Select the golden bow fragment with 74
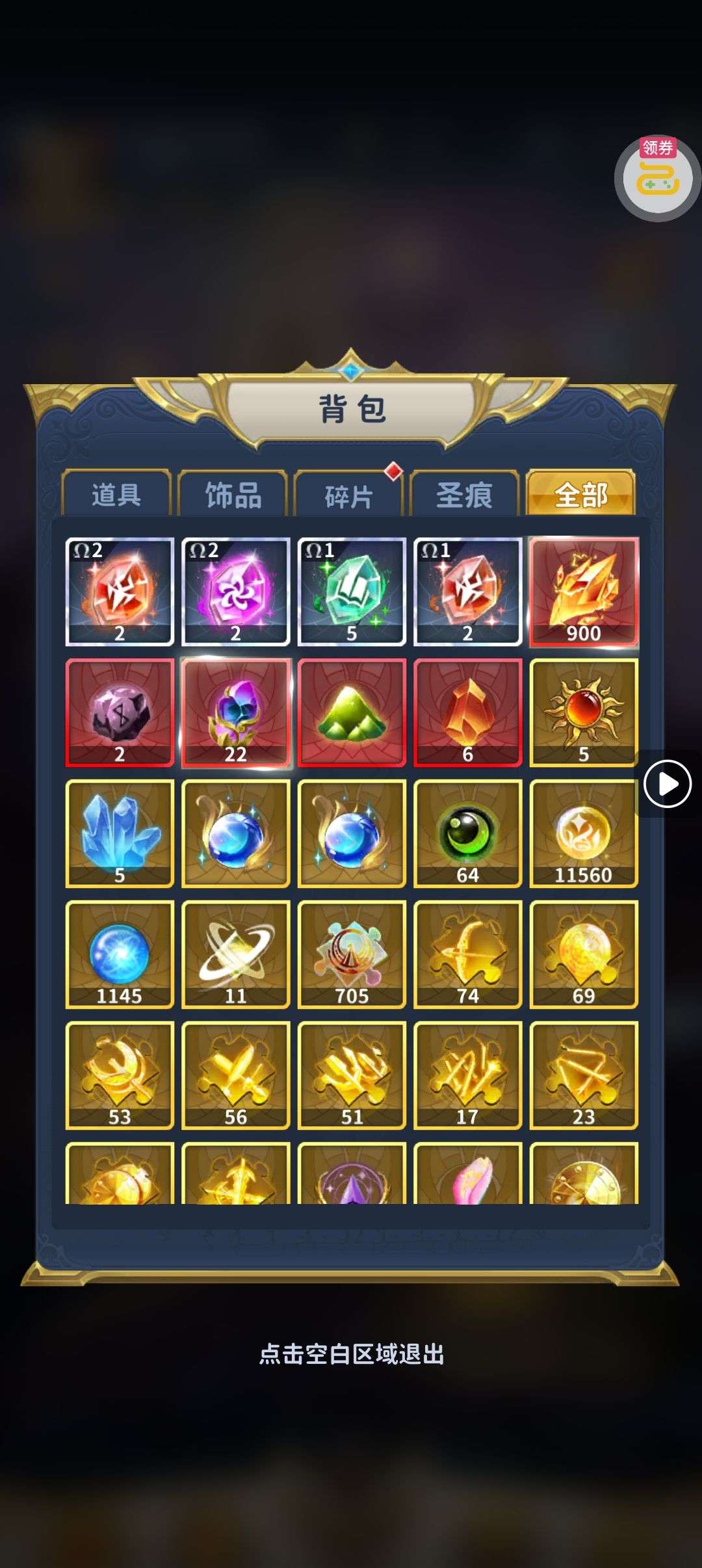 (467, 954)
